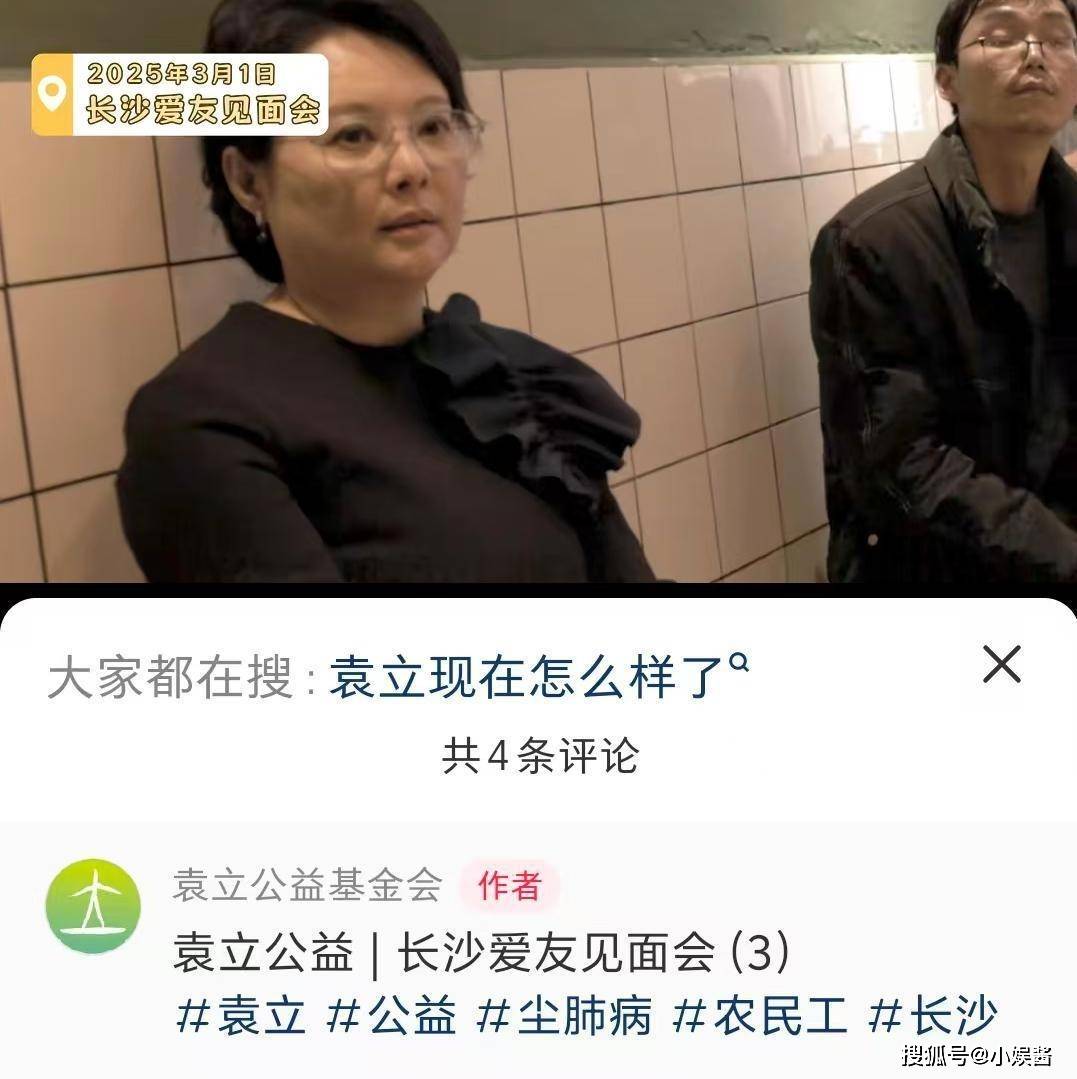Screen dimensions: 1077x1079
Task: Open the 袁立公益基金会 author name
Action: [x=307, y=885]
